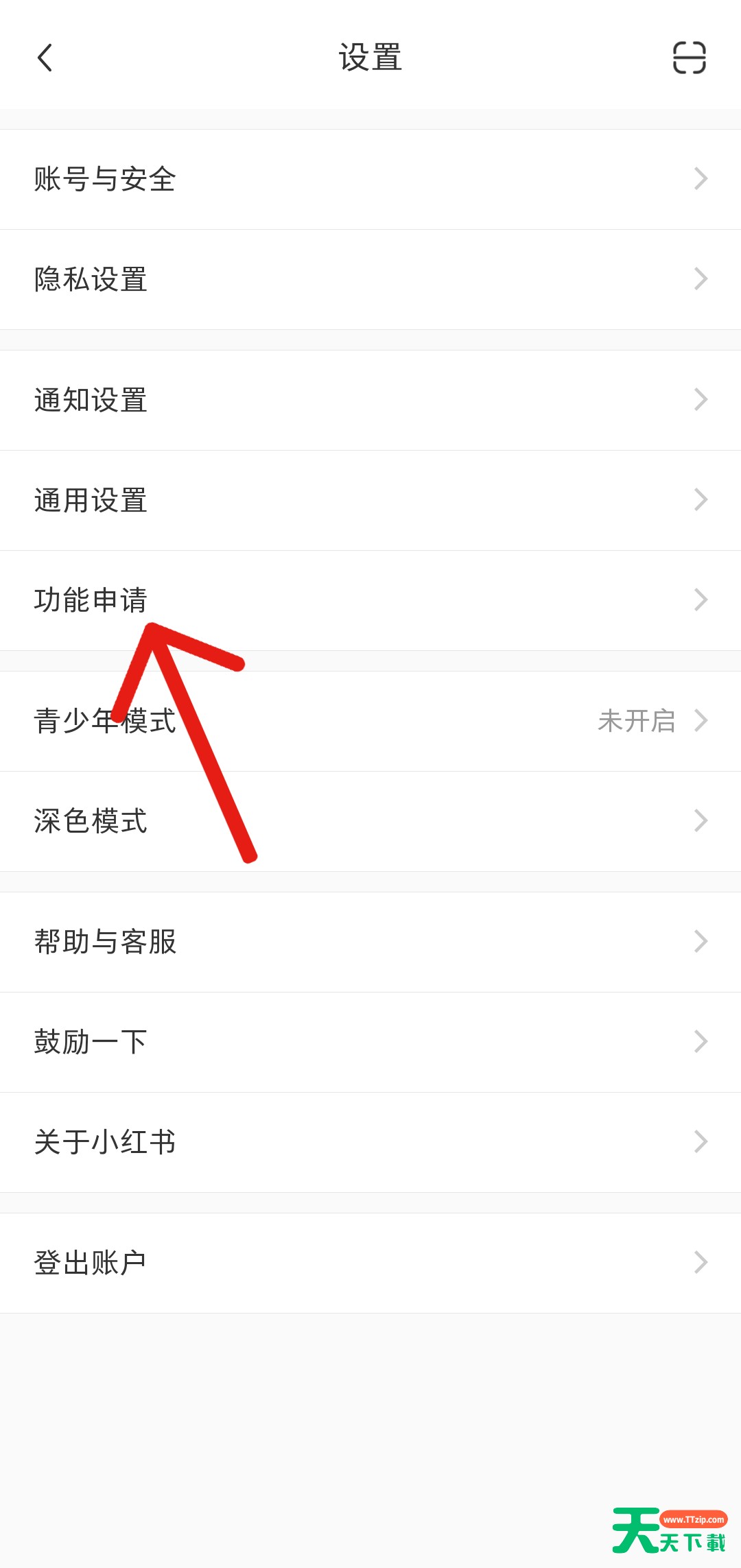741x1568 pixels.
Task: Open 账号与安全 settings
Action: click(370, 179)
